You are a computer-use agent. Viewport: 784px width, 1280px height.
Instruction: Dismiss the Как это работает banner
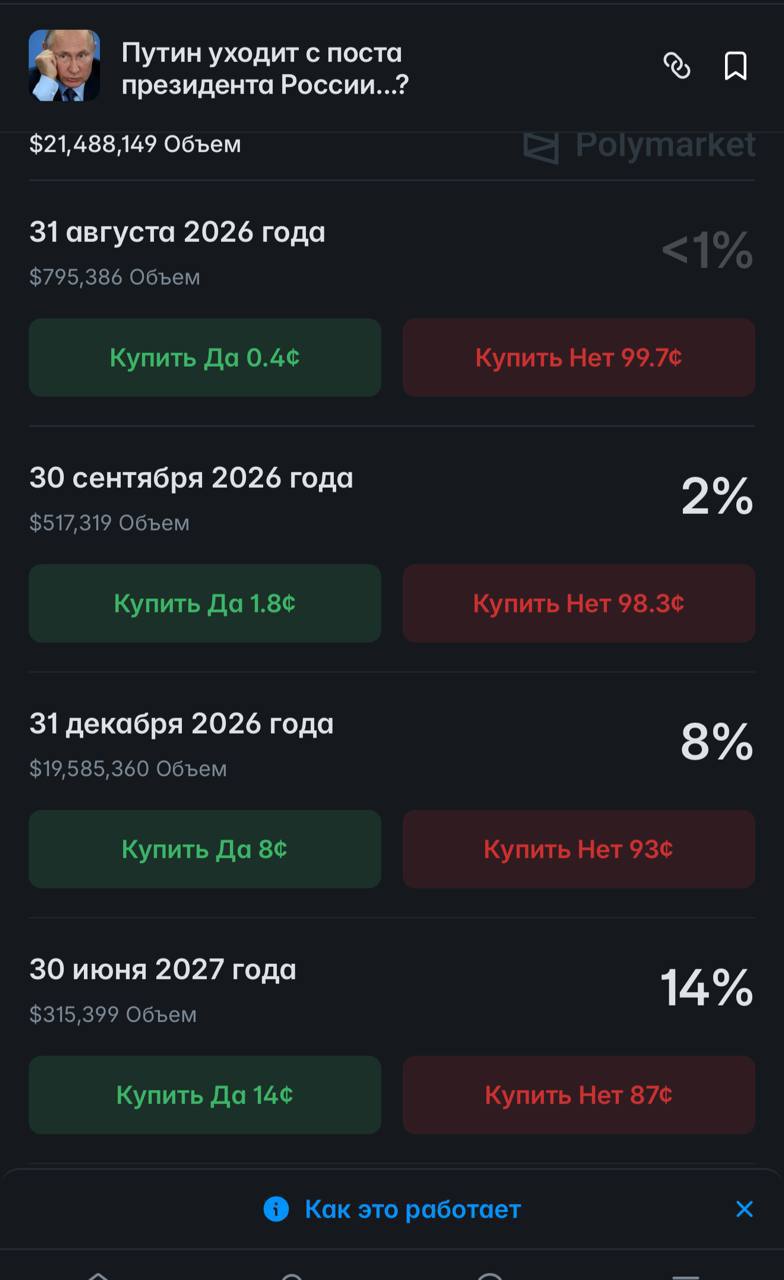[744, 1209]
